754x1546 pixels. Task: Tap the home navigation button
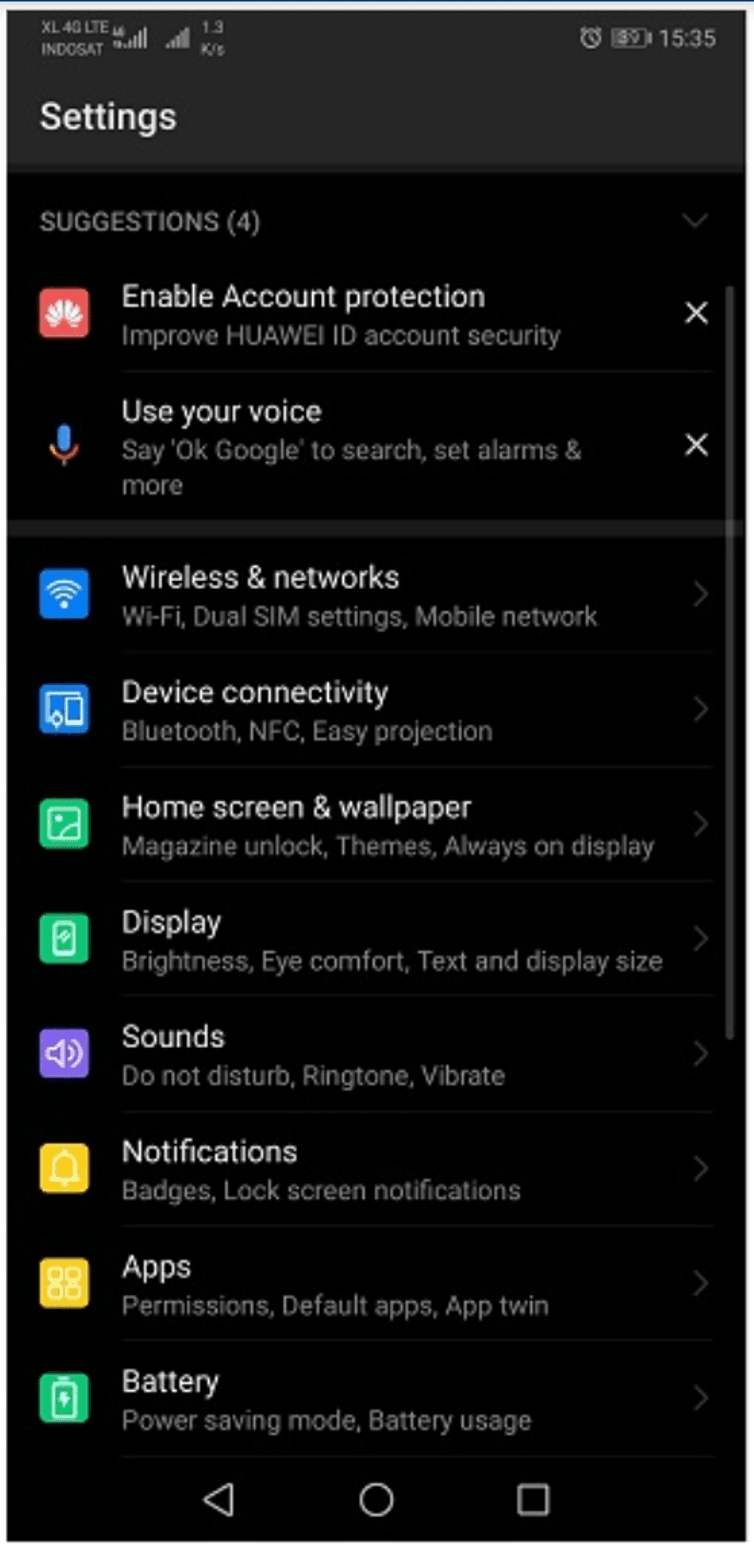[376, 1498]
